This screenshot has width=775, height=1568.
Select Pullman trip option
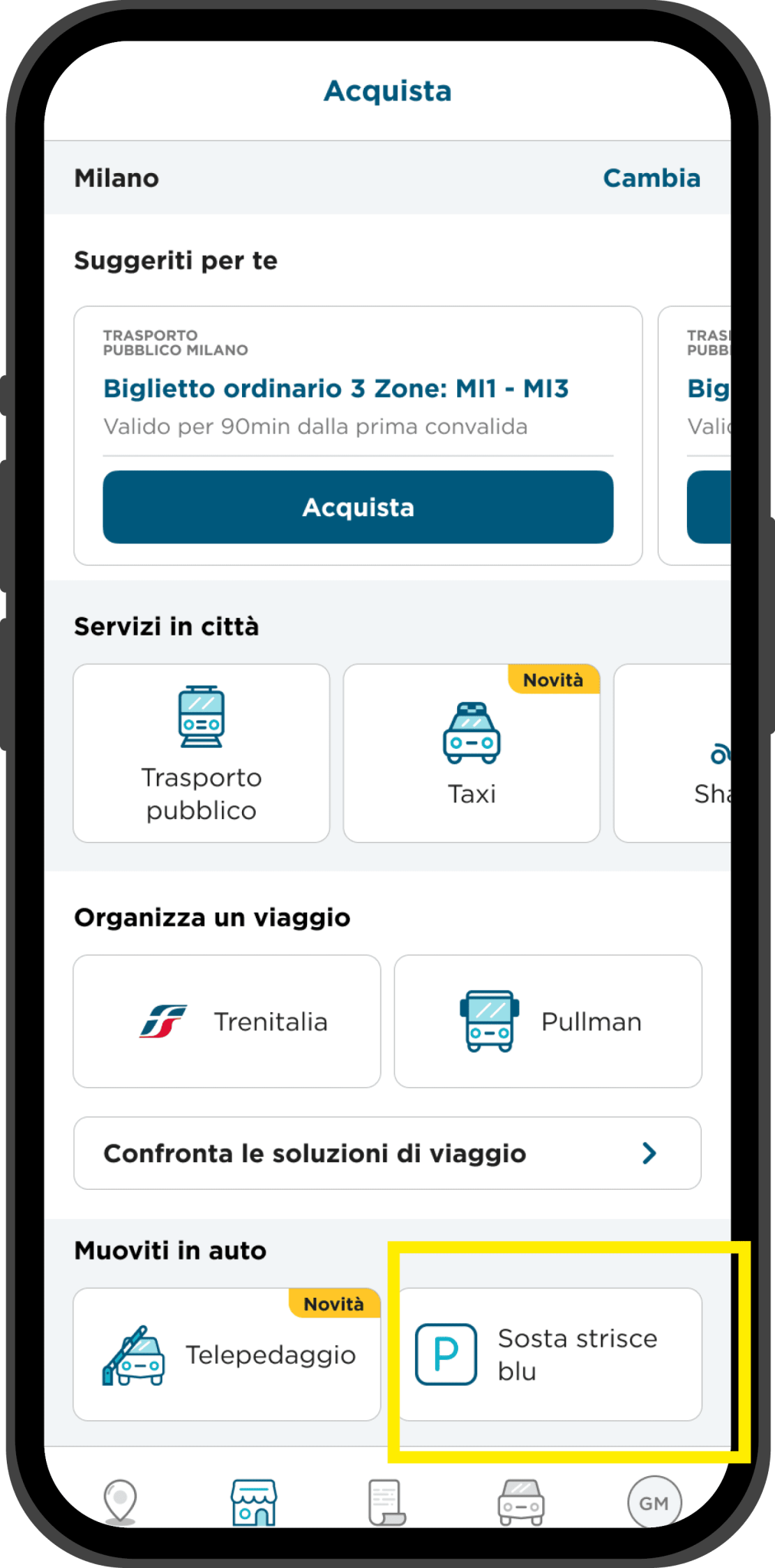click(x=548, y=1021)
